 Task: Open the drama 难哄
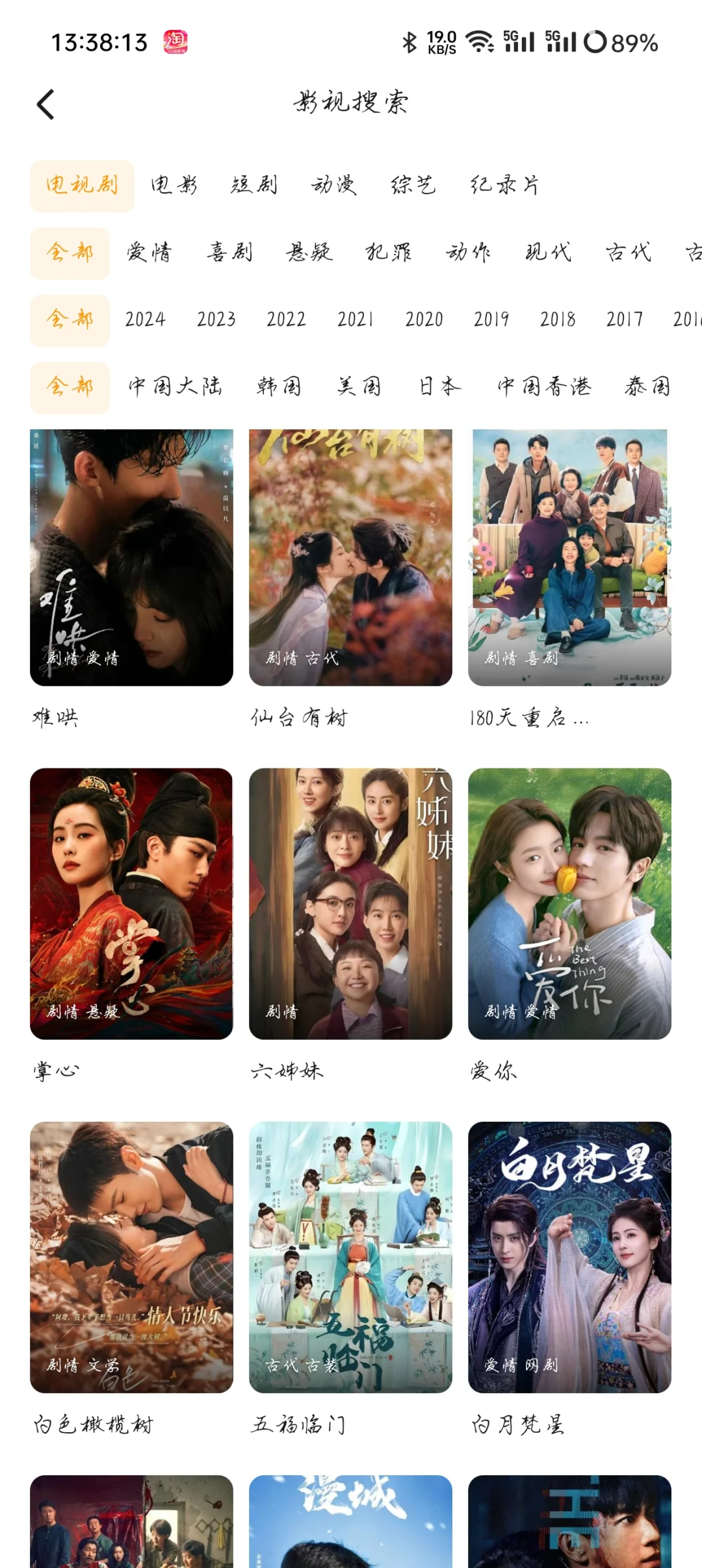coord(131,557)
